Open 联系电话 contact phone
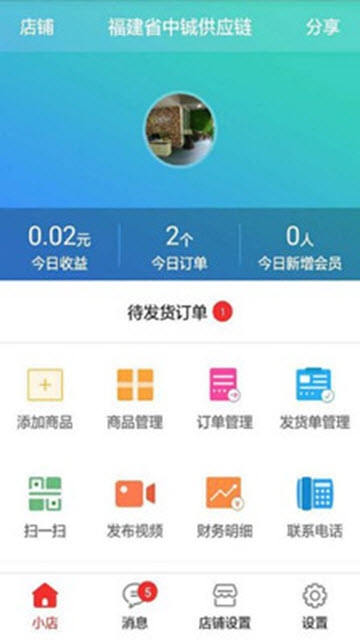360x640 pixels. coord(315,507)
